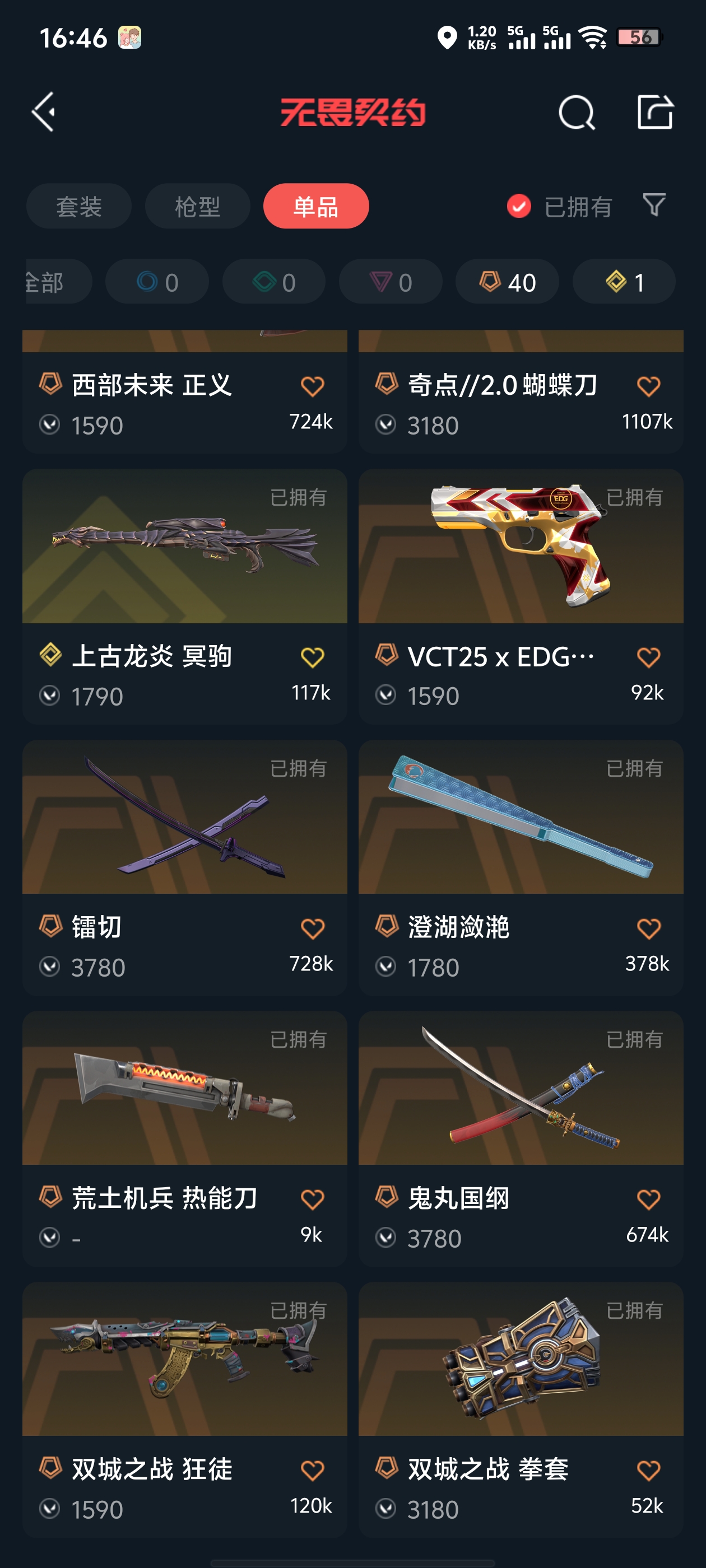This screenshot has width=706, height=1568.
Task: Favorite 奇点//2.0 蝴蝶刀 via its heart
Action: click(x=648, y=386)
